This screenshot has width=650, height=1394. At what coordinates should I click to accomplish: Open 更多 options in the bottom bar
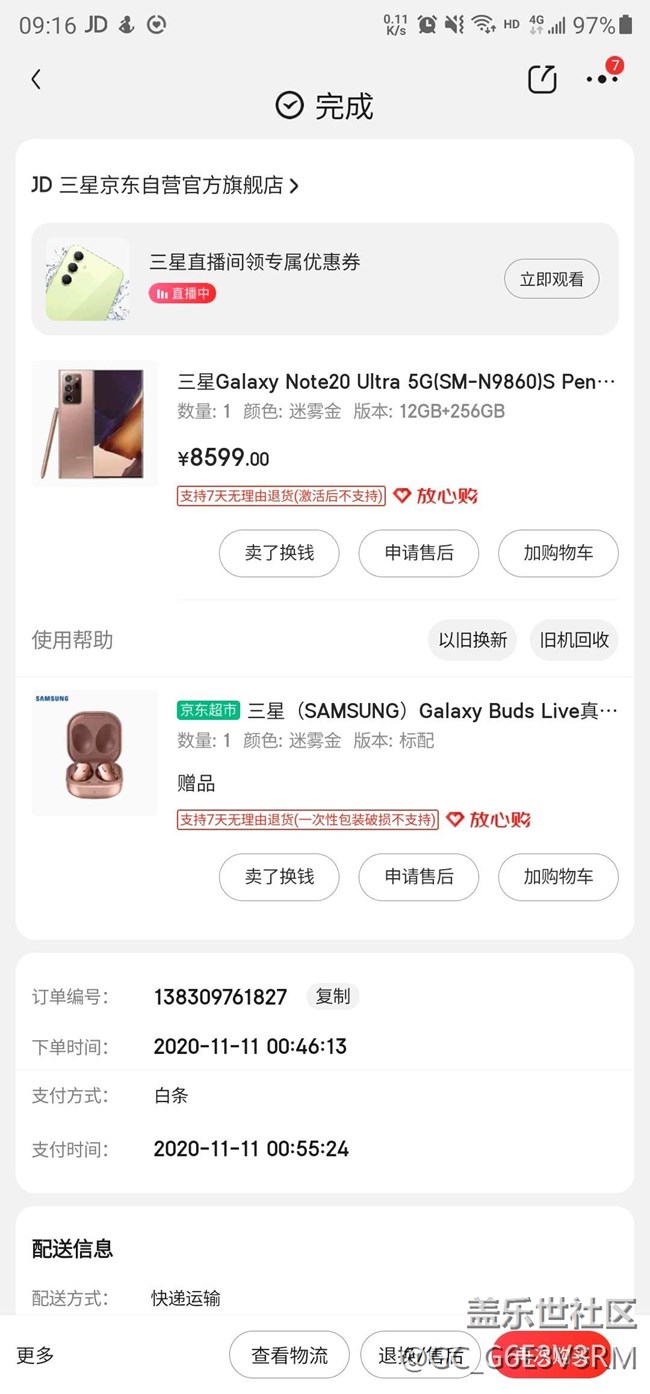pos(36,1355)
